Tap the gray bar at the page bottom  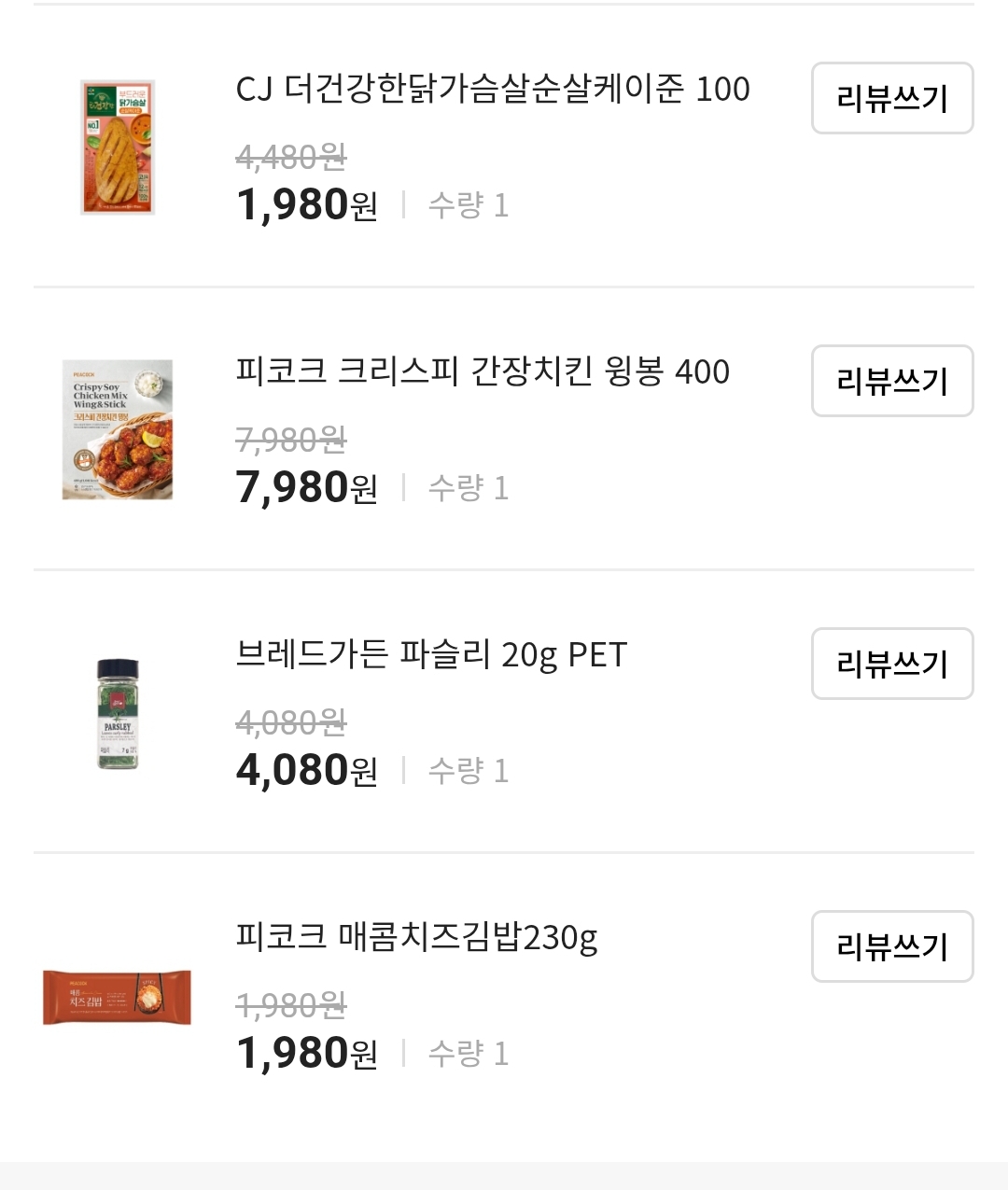pos(504,1176)
